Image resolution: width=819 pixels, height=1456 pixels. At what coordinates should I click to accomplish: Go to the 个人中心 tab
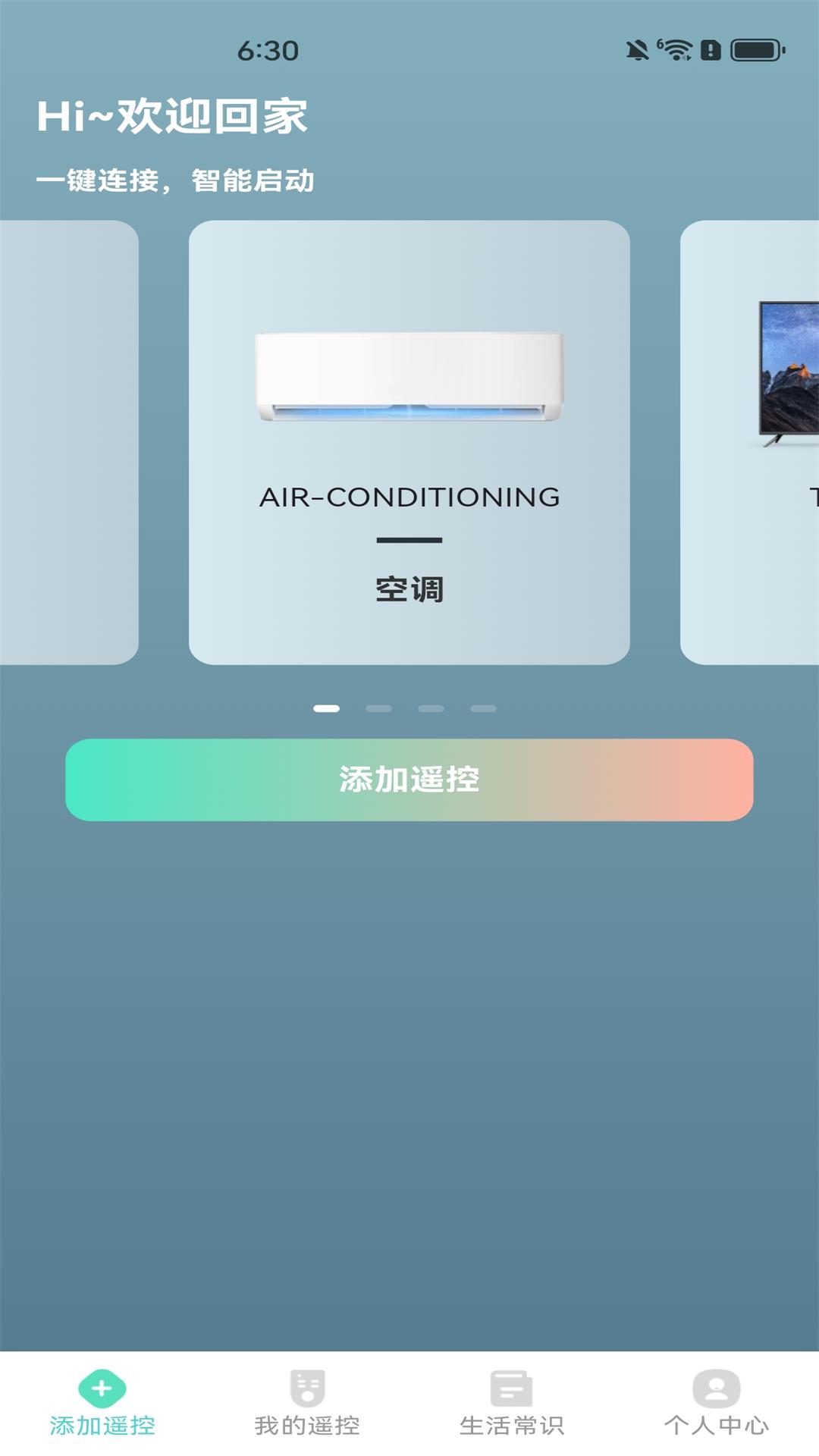point(716,1403)
